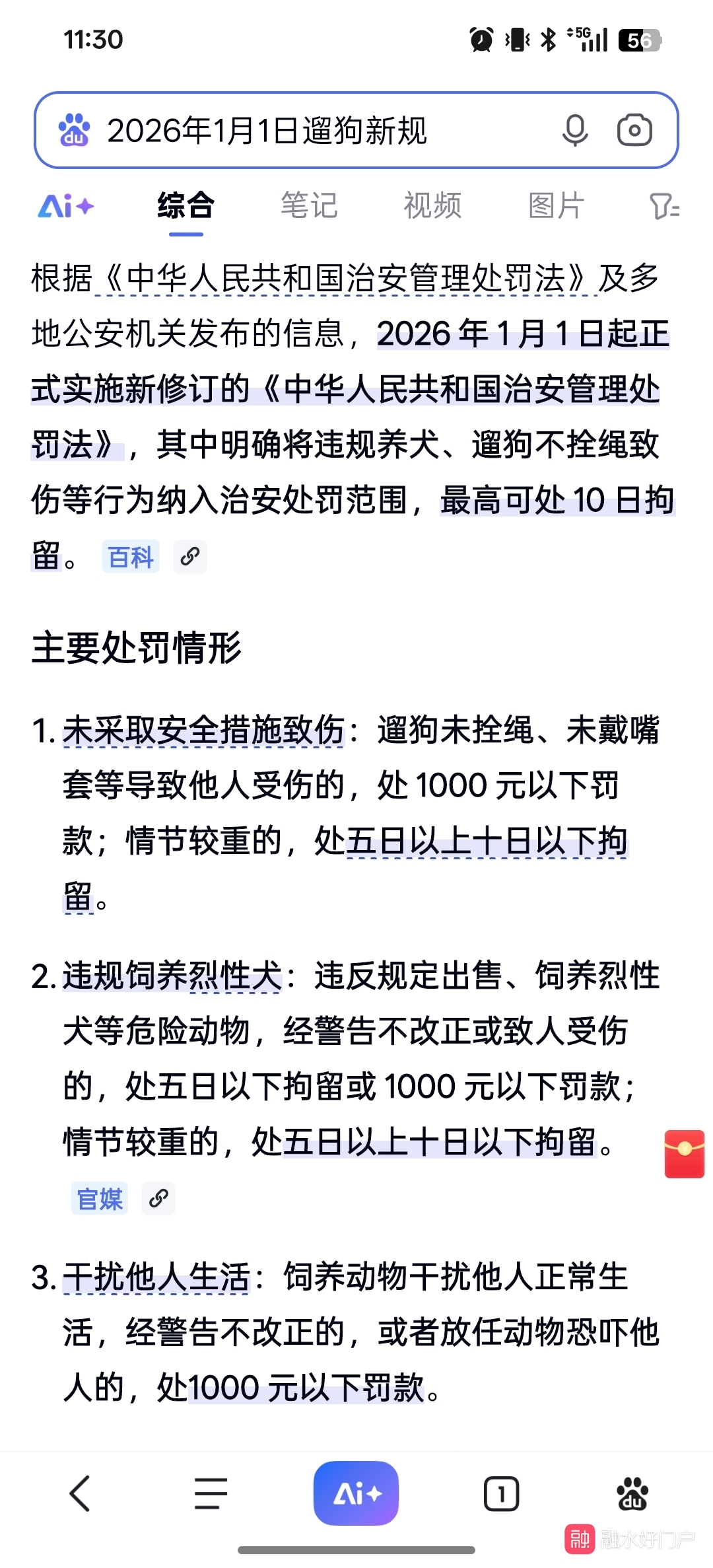
Task: Open the Ai+ assistant button in bottom bar
Action: click(356, 1493)
